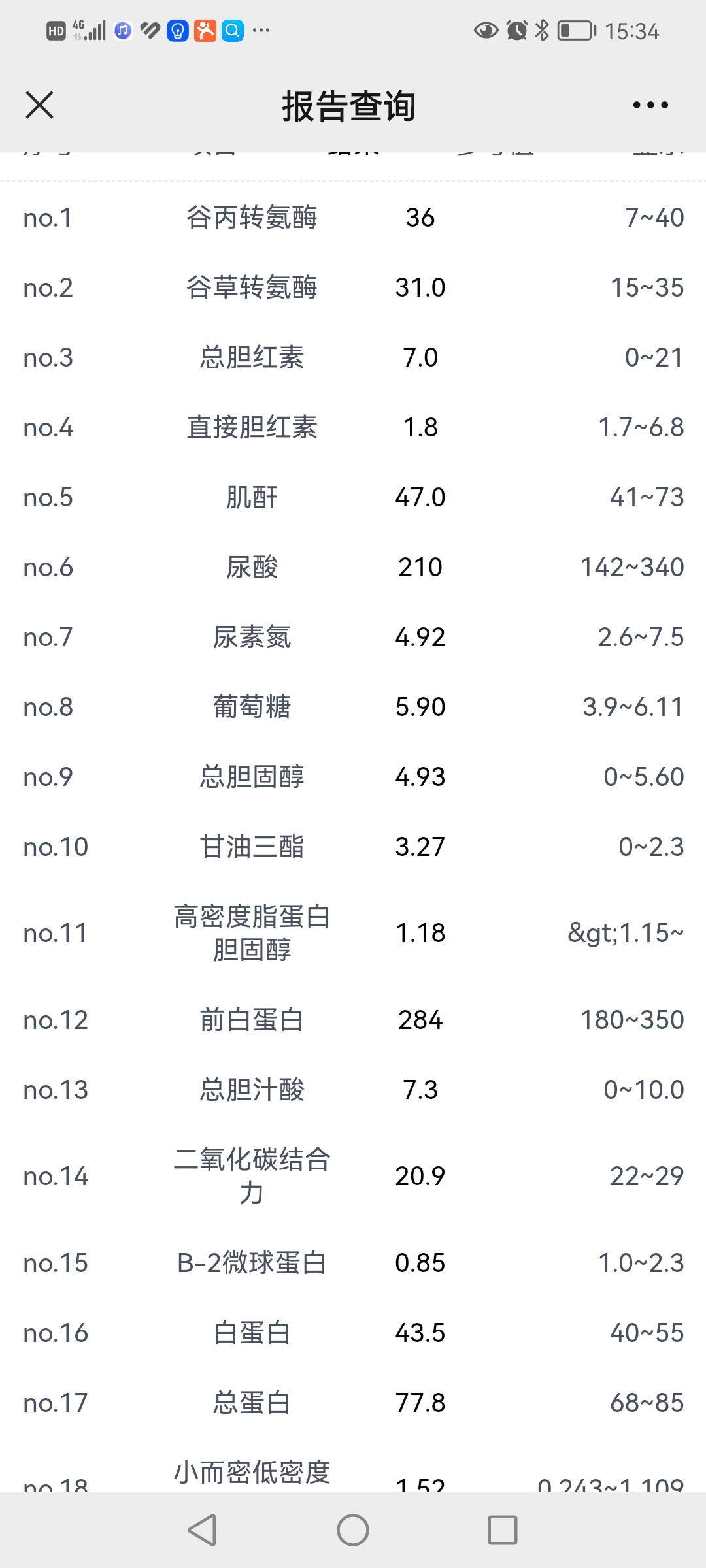The image size is (706, 1568).
Task: Select the 甘油三酯 result row
Action: pyautogui.click(x=353, y=846)
